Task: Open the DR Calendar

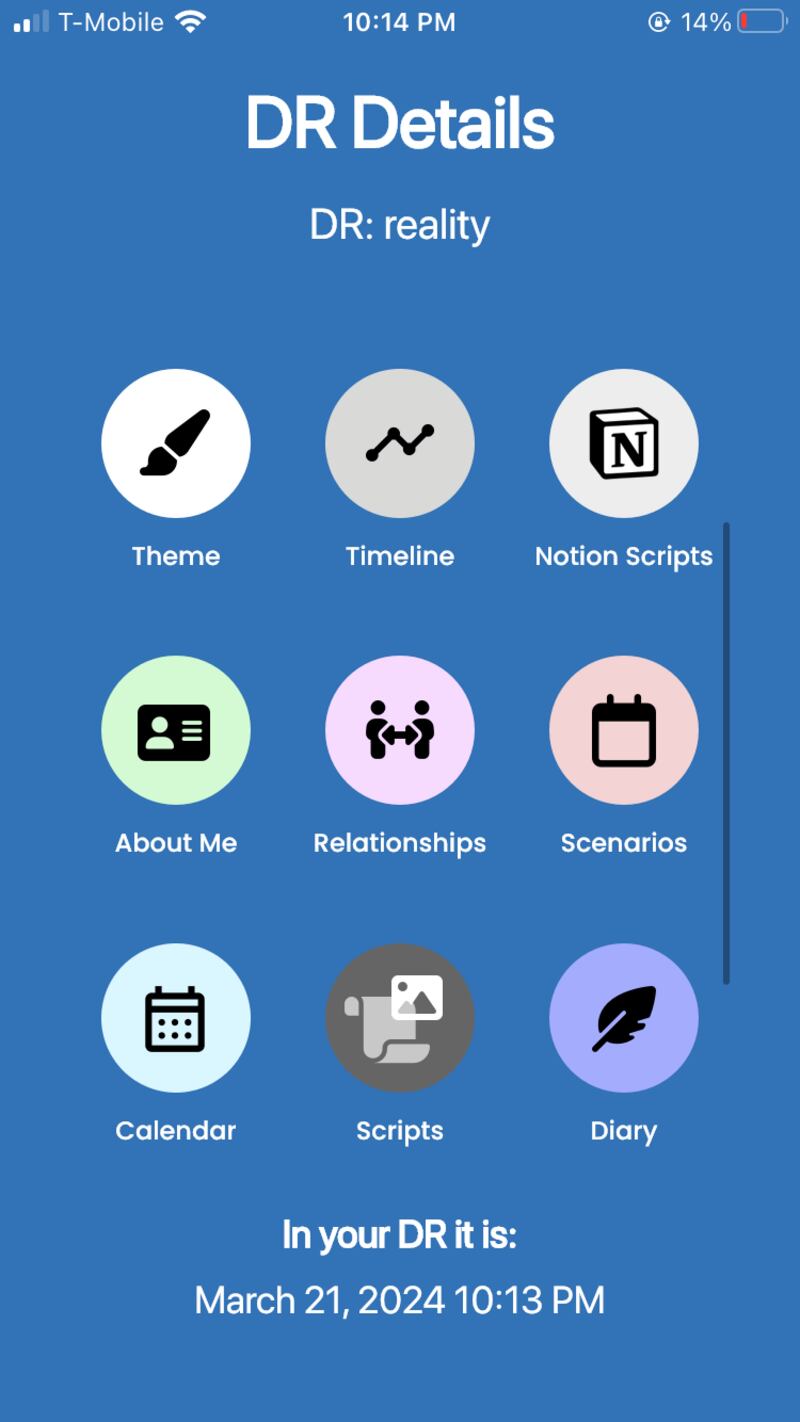Action: pyautogui.click(x=176, y=1018)
